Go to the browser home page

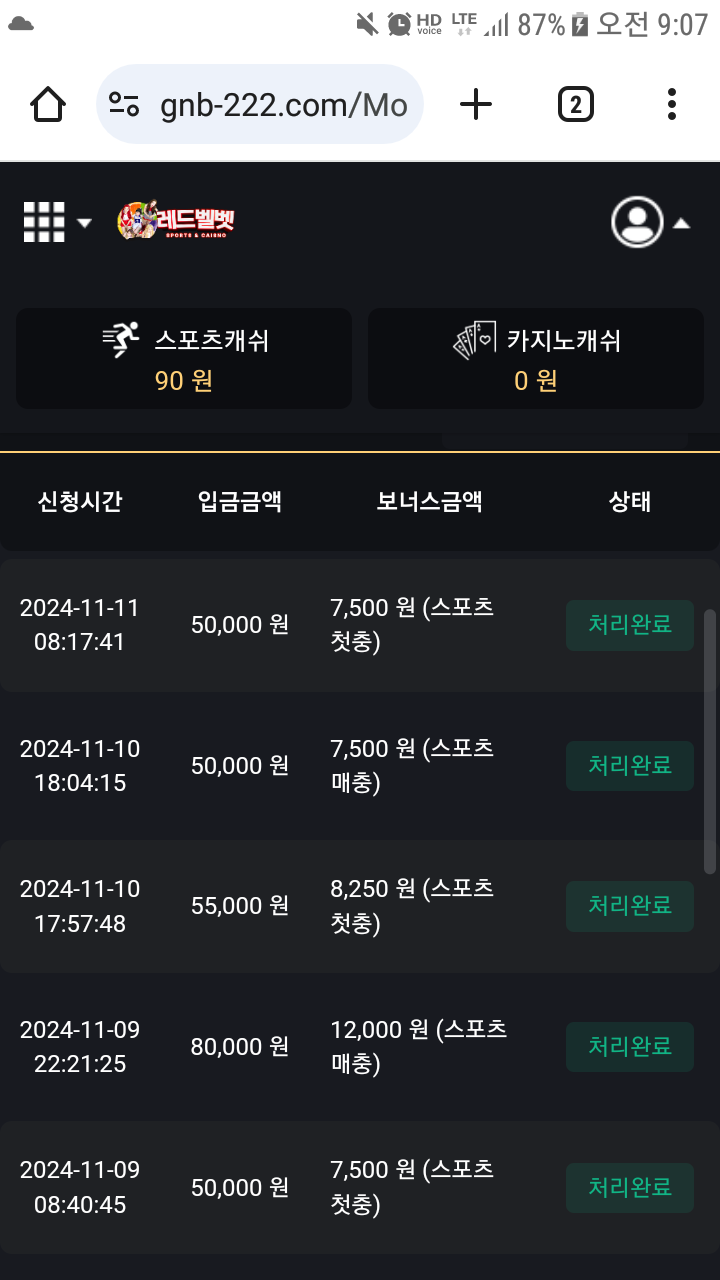(48, 104)
